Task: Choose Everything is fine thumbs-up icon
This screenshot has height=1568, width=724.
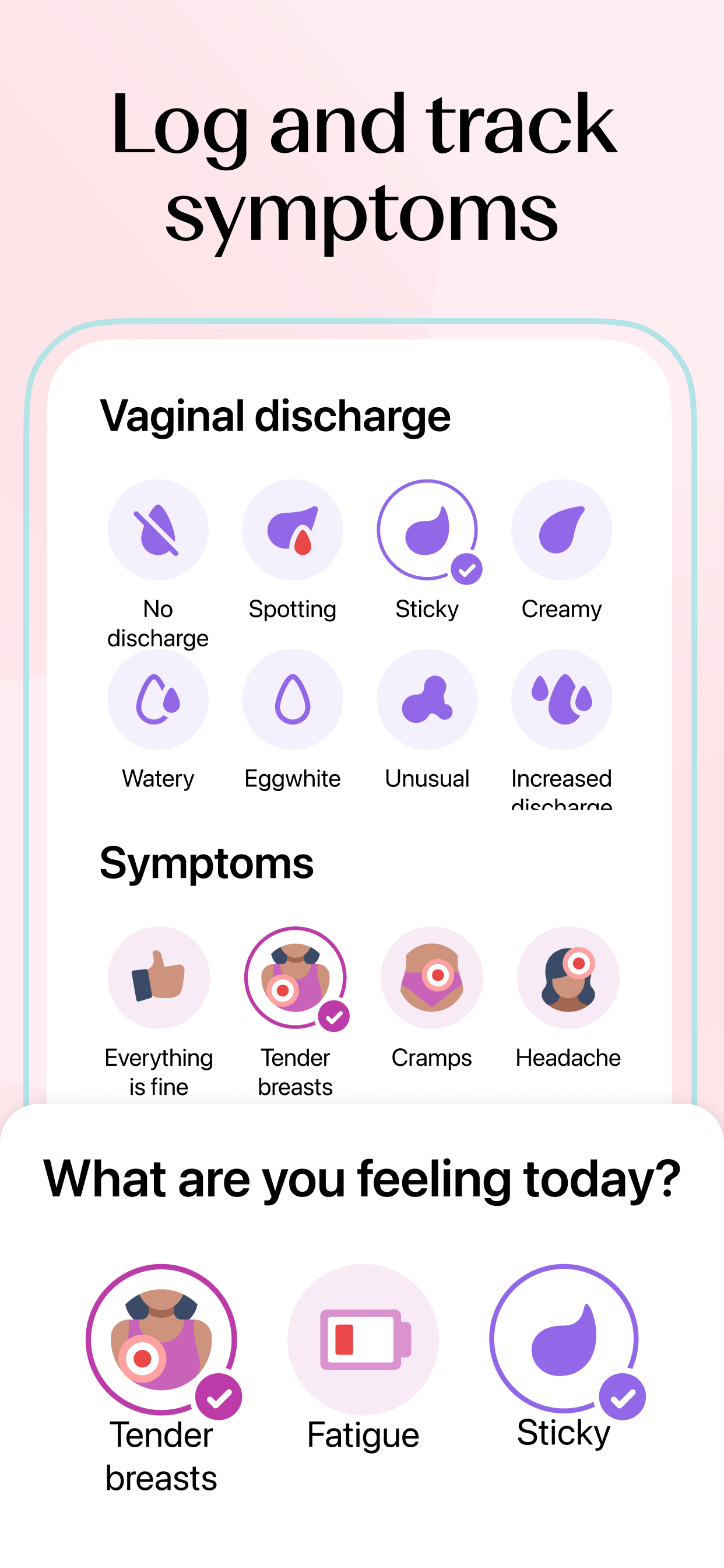Action: (x=159, y=977)
